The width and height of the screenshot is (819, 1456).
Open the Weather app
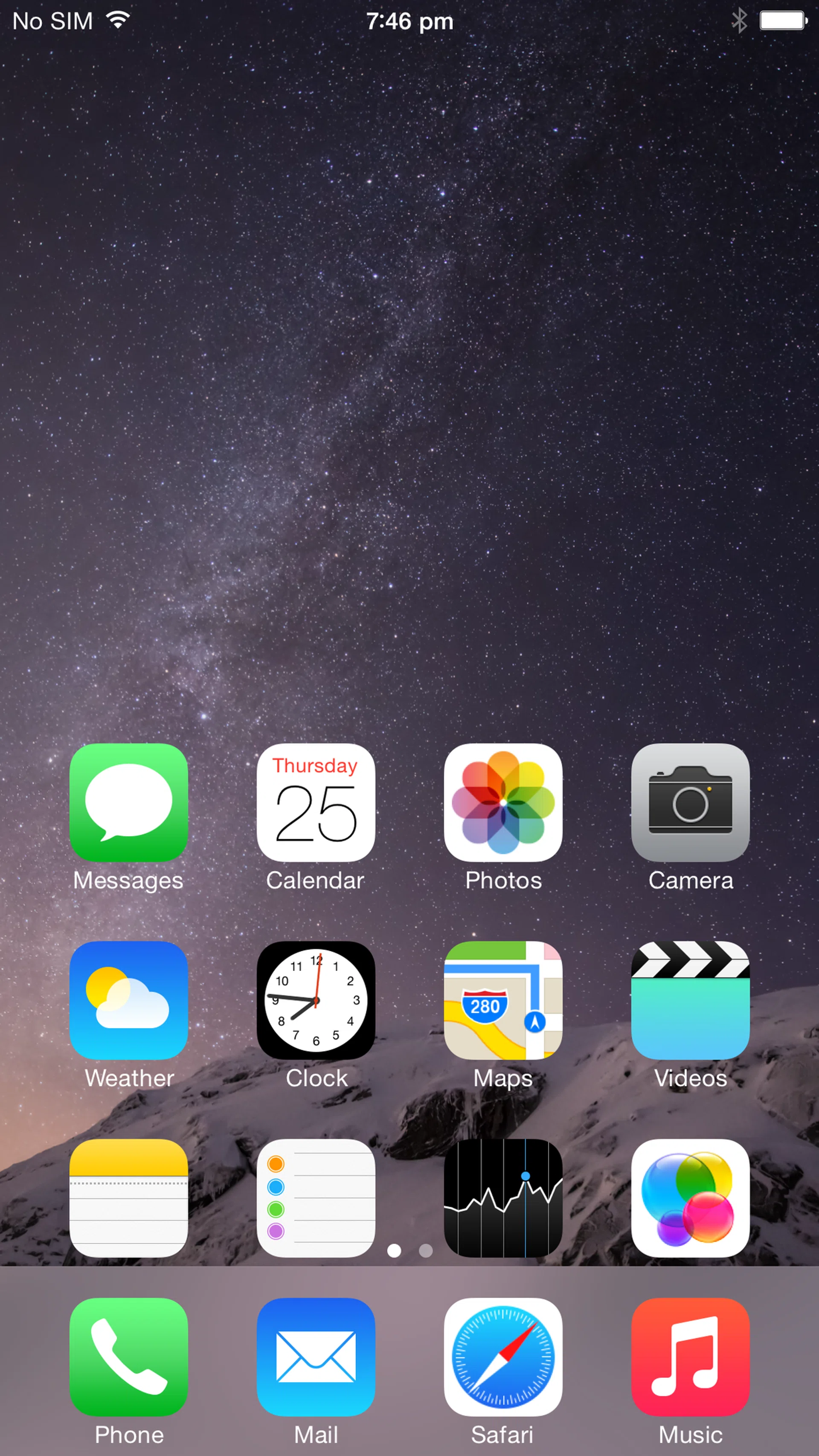pos(128,1000)
